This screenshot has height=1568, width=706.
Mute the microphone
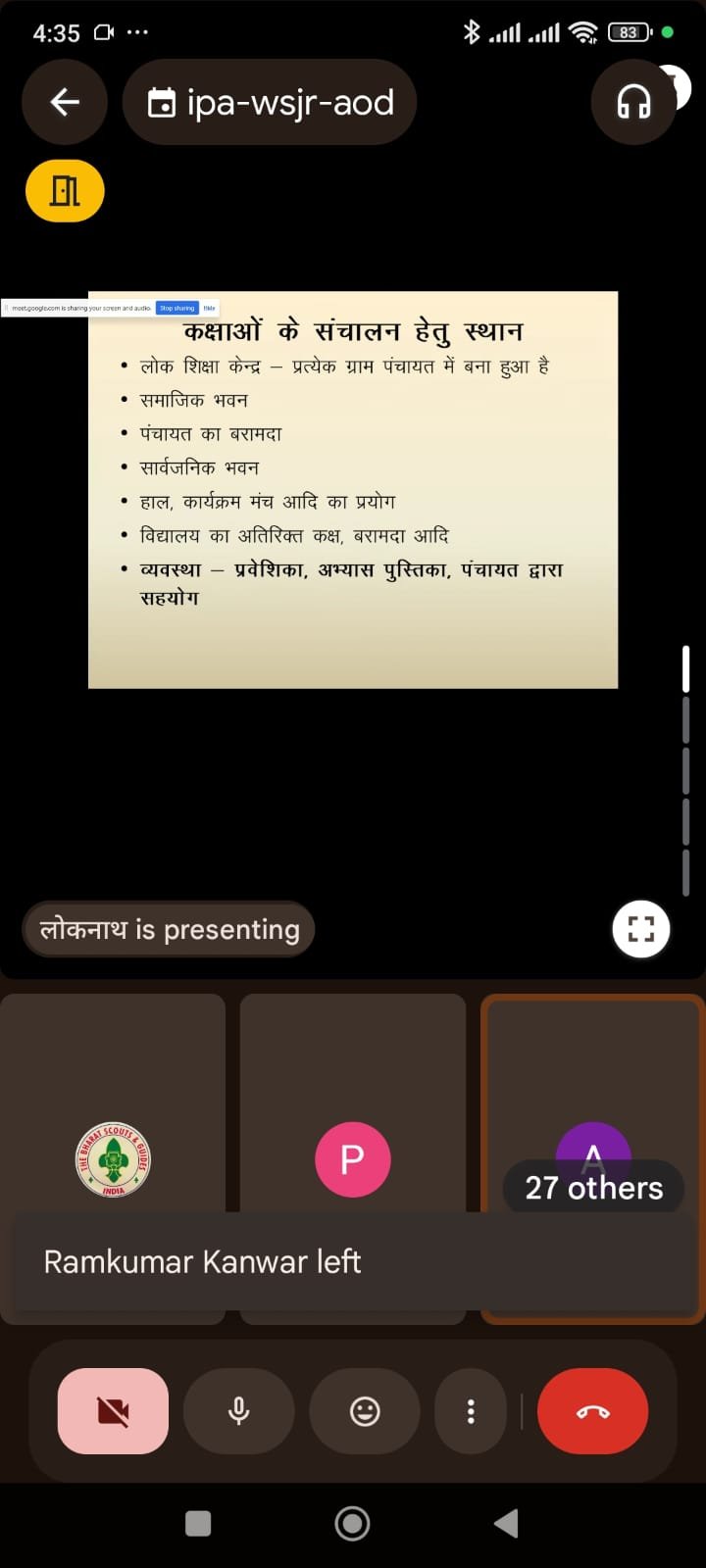click(x=238, y=1411)
